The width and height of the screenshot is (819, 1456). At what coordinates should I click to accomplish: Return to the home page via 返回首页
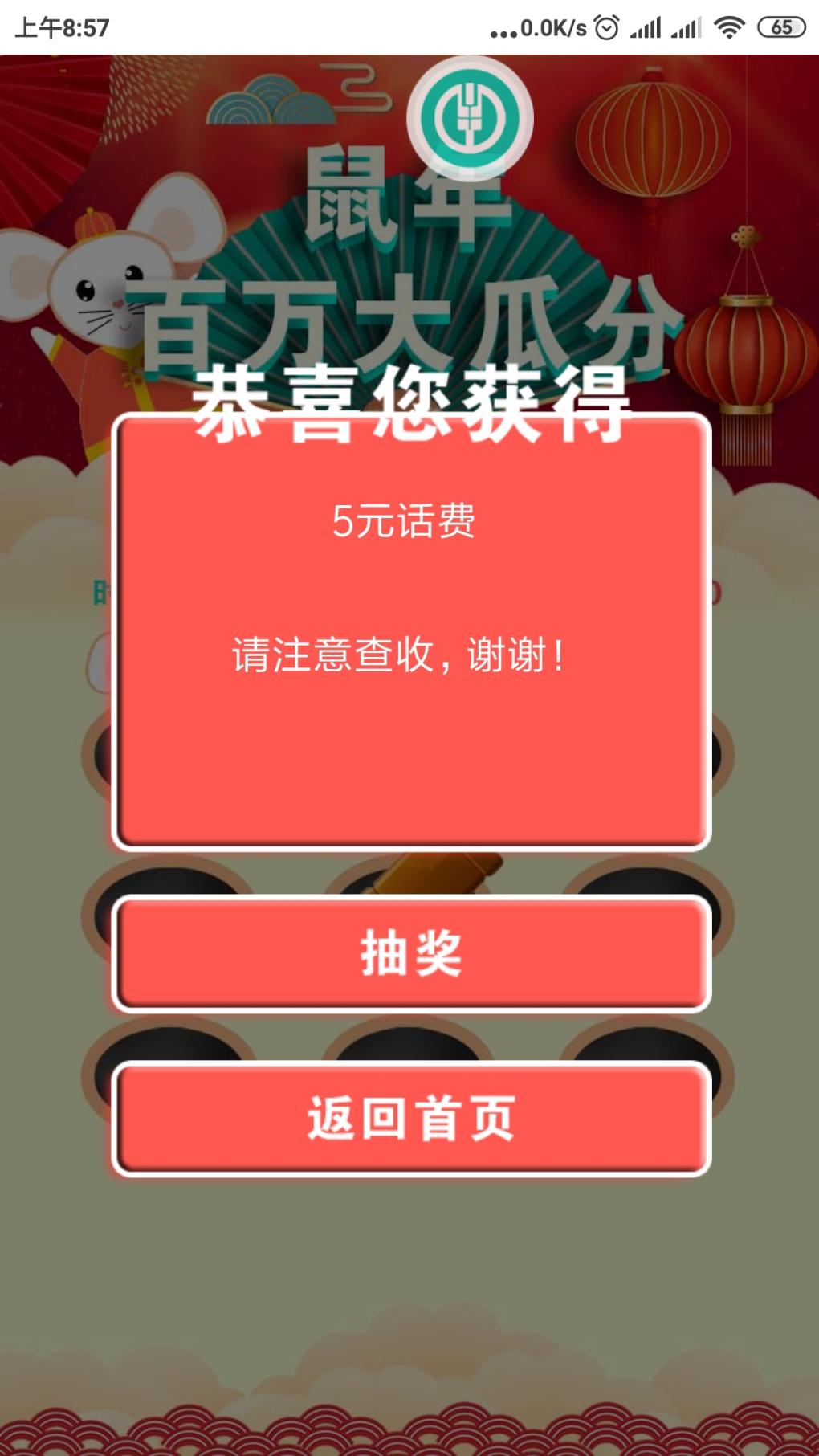[x=411, y=1118]
